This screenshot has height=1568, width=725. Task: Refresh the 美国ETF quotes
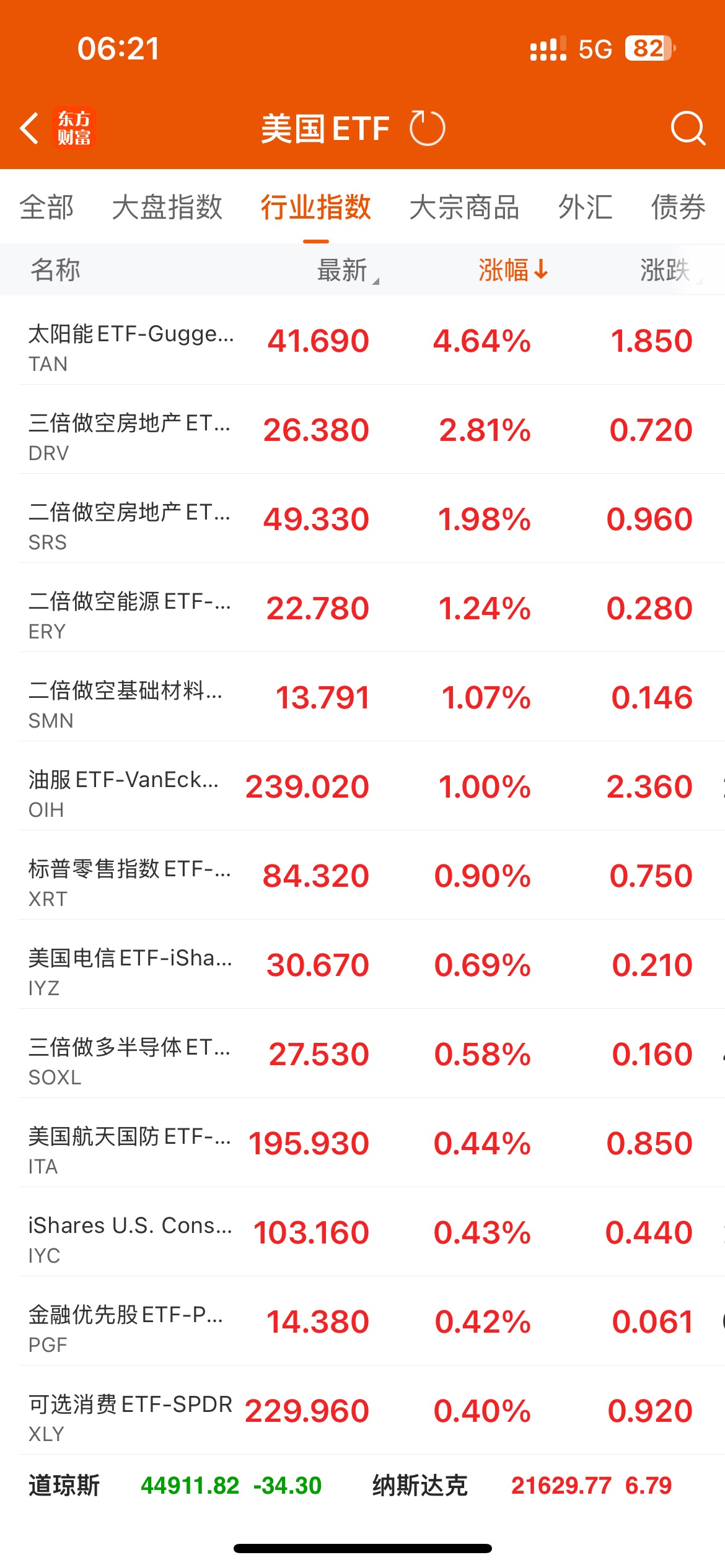[427, 128]
